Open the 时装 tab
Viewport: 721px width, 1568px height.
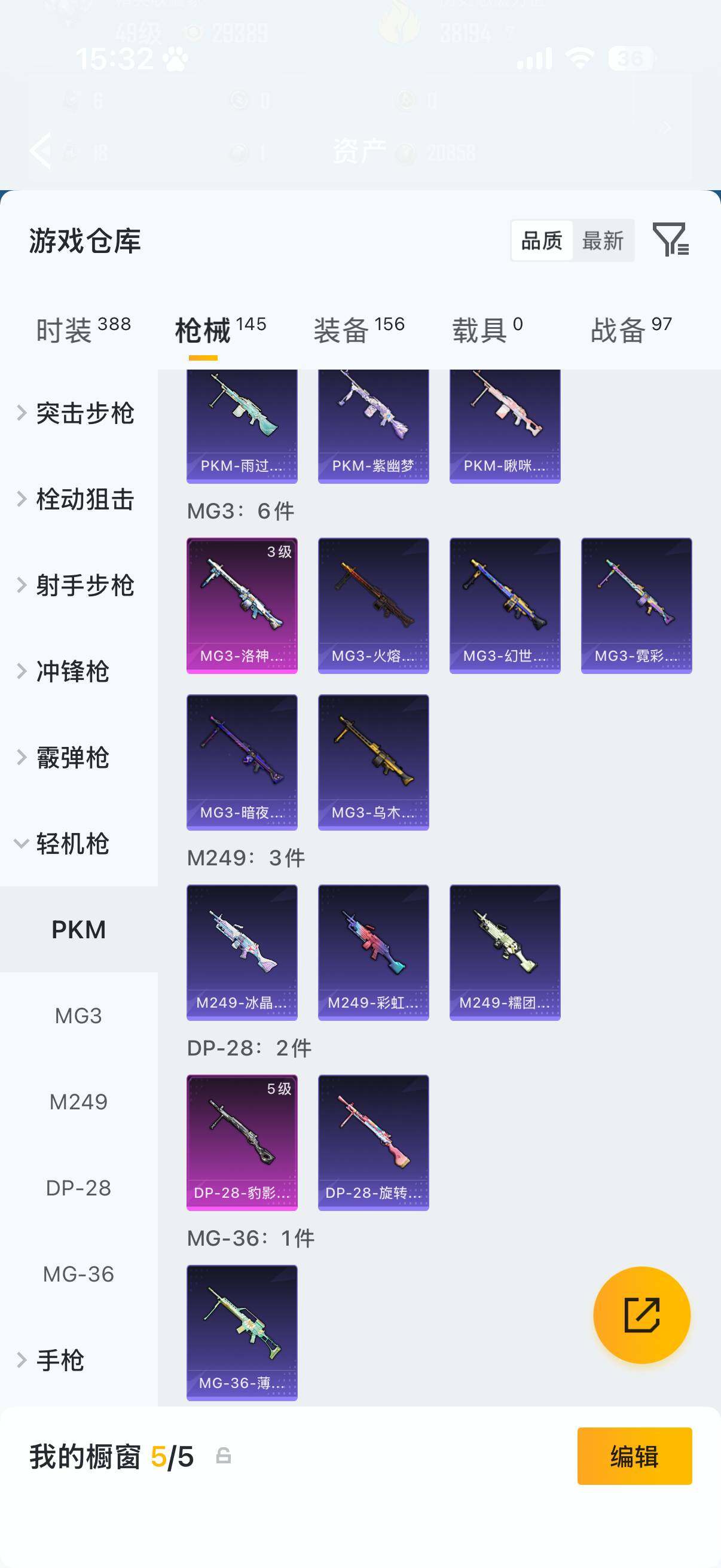[x=67, y=327]
